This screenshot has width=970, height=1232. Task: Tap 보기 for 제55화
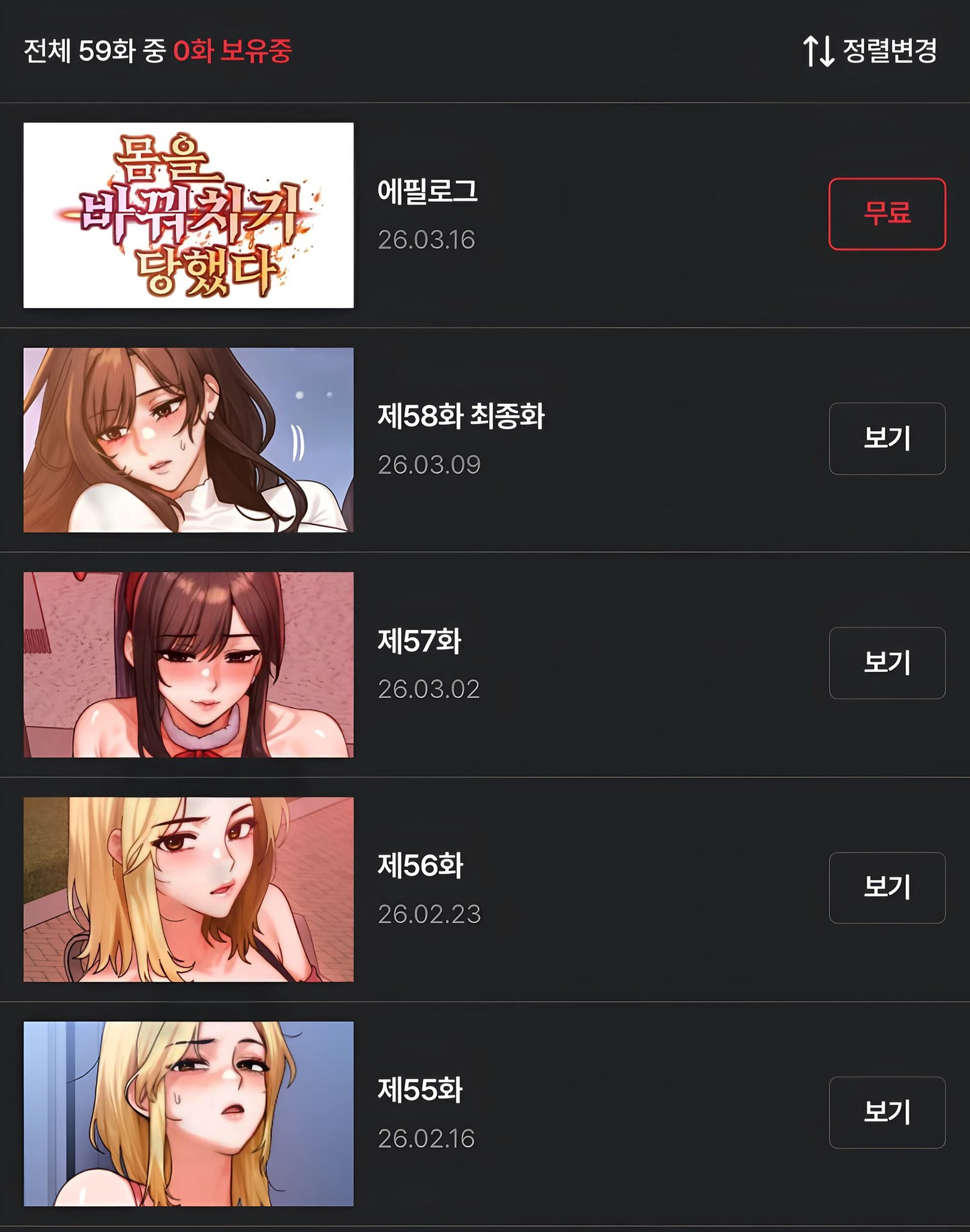pos(886,1112)
